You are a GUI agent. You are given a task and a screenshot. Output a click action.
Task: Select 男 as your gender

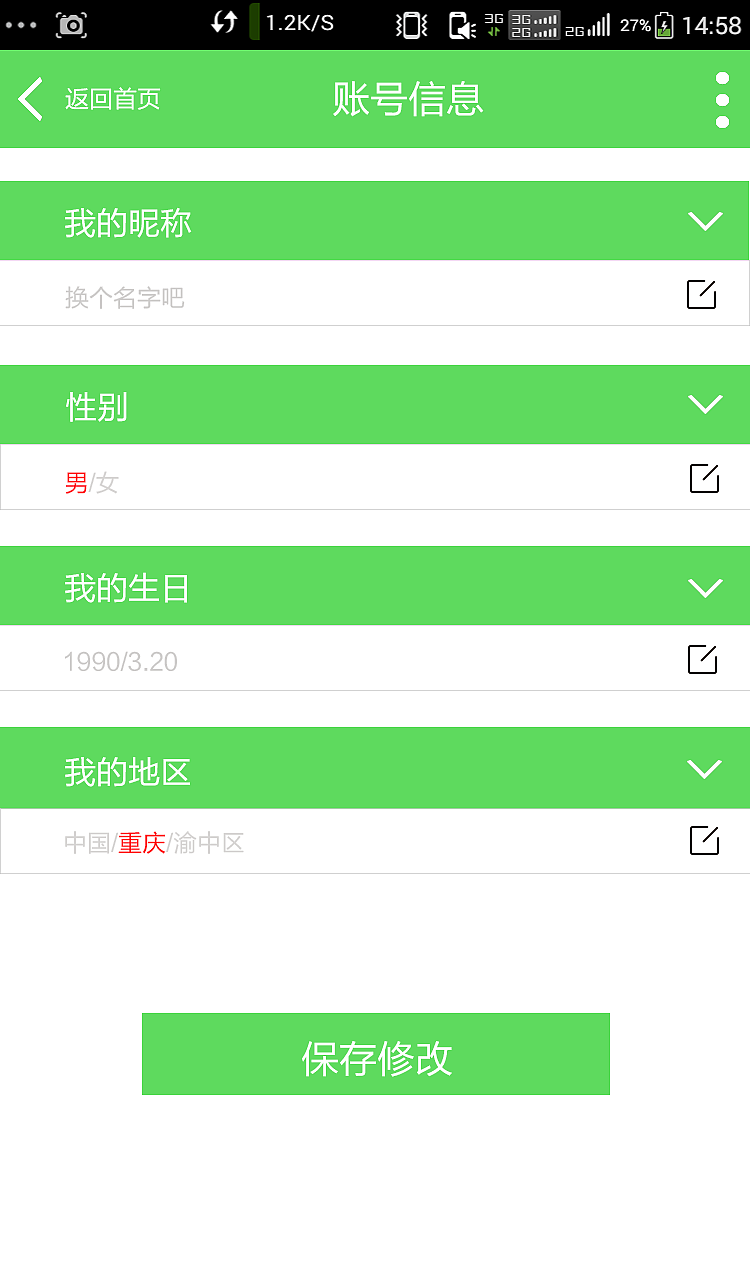[74, 482]
